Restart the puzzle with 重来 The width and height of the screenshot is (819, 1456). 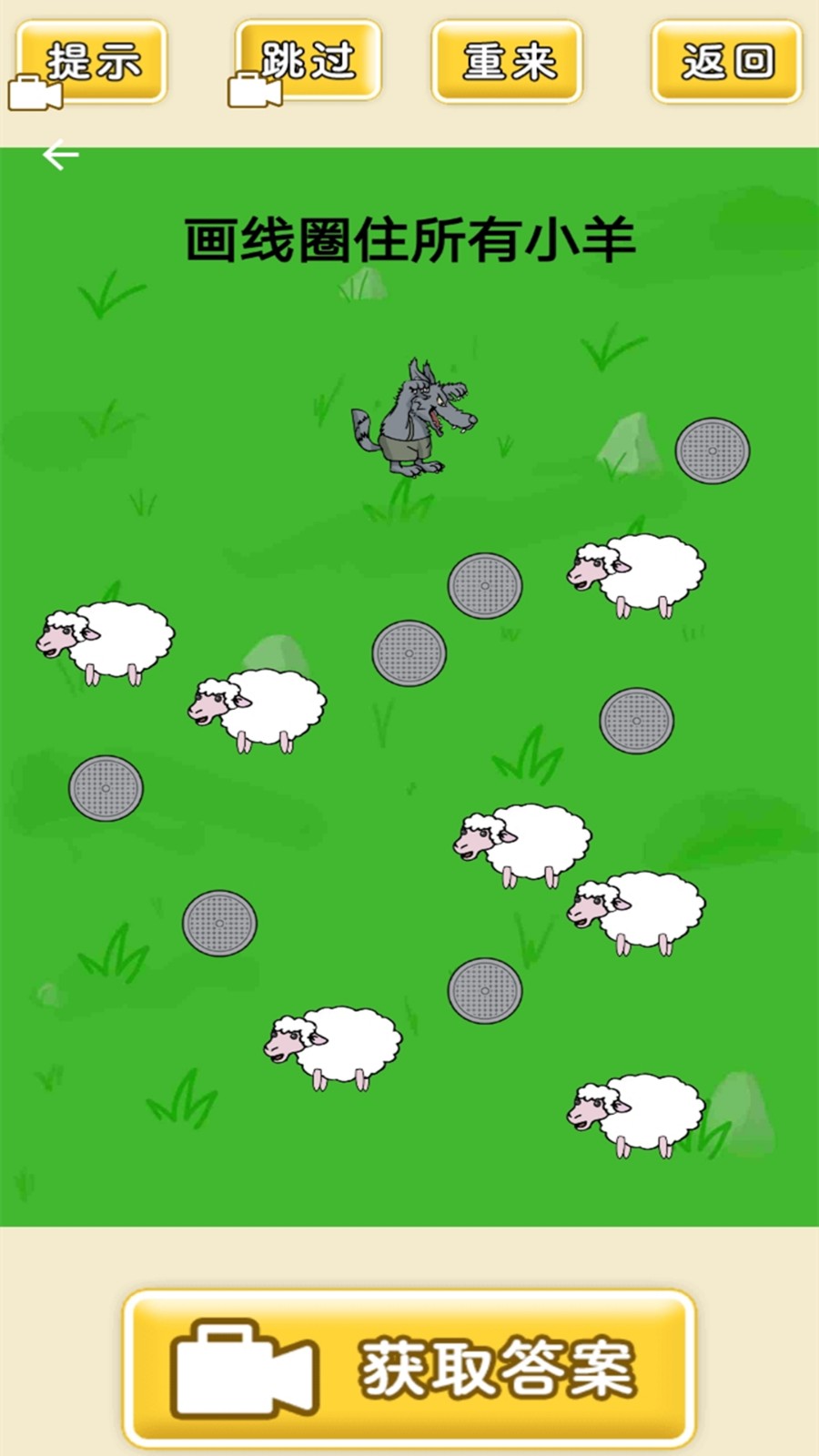pyautogui.click(x=507, y=62)
